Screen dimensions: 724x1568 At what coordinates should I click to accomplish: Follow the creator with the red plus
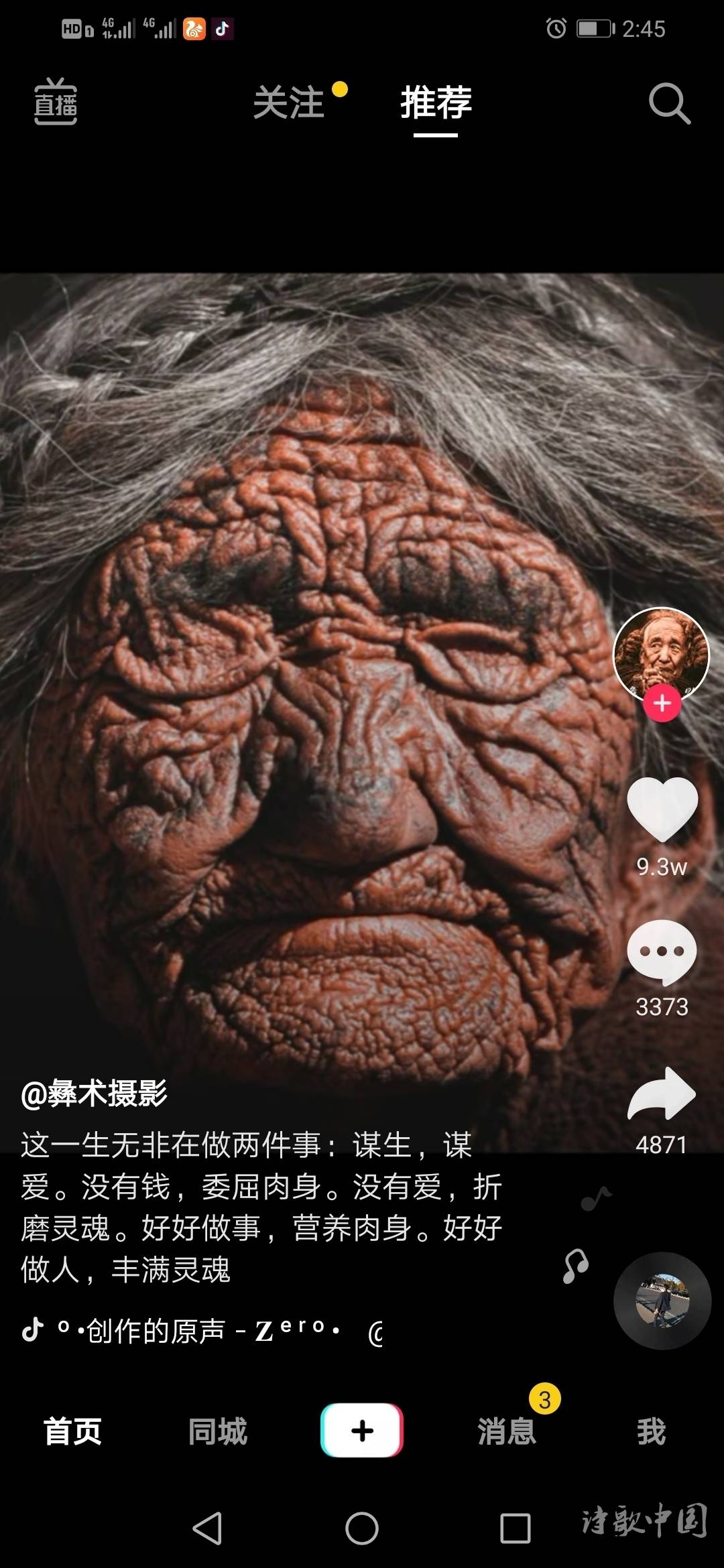click(662, 704)
